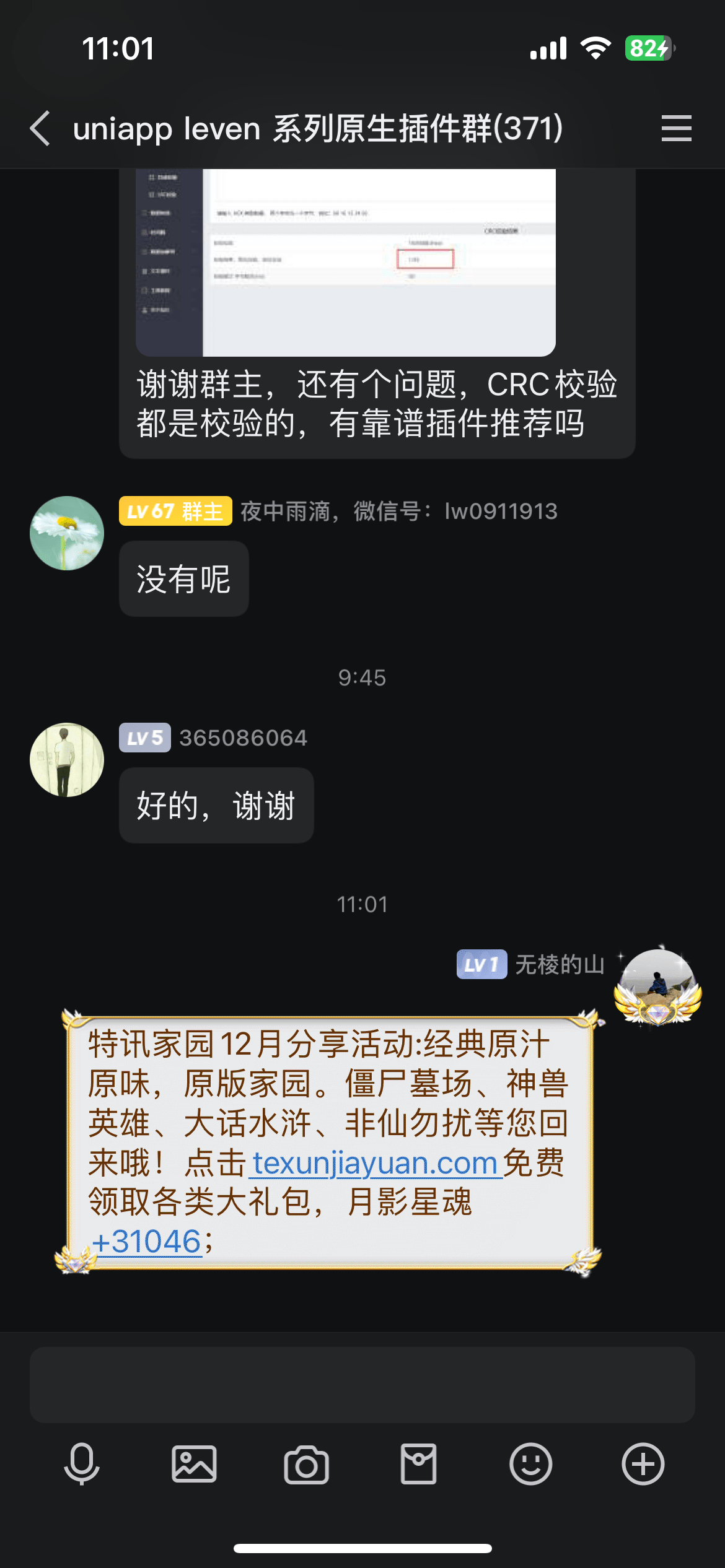This screenshot has height=1568, width=725.
Task: Open the group settings menu icon
Action: (676, 129)
